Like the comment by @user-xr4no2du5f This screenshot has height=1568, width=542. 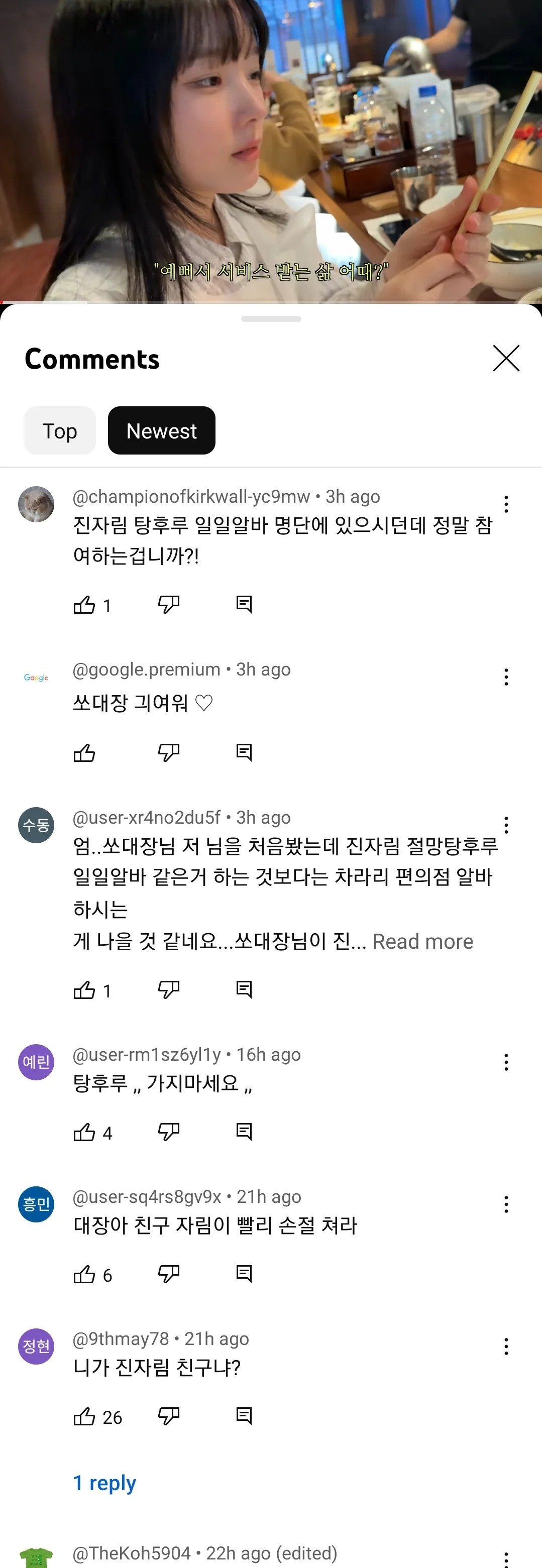pyautogui.click(x=85, y=990)
